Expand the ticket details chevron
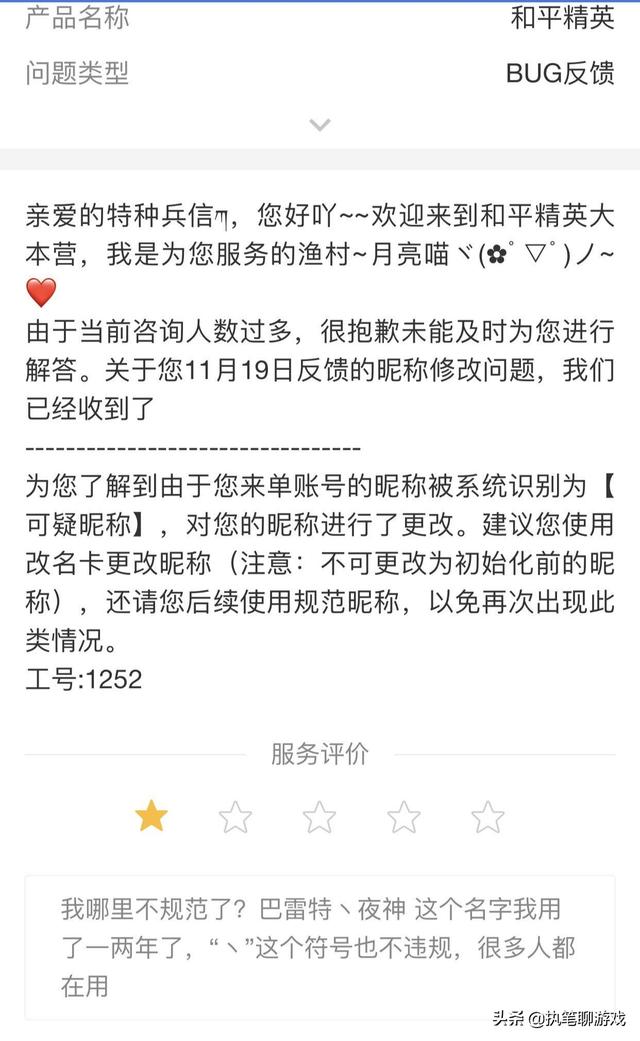This screenshot has height=1041, width=640. coord(319,125)
